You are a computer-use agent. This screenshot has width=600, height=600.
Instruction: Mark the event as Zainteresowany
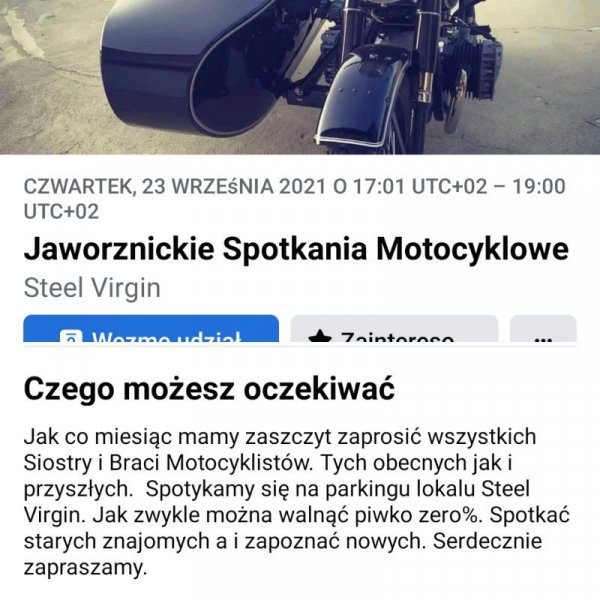pos(394,331)
